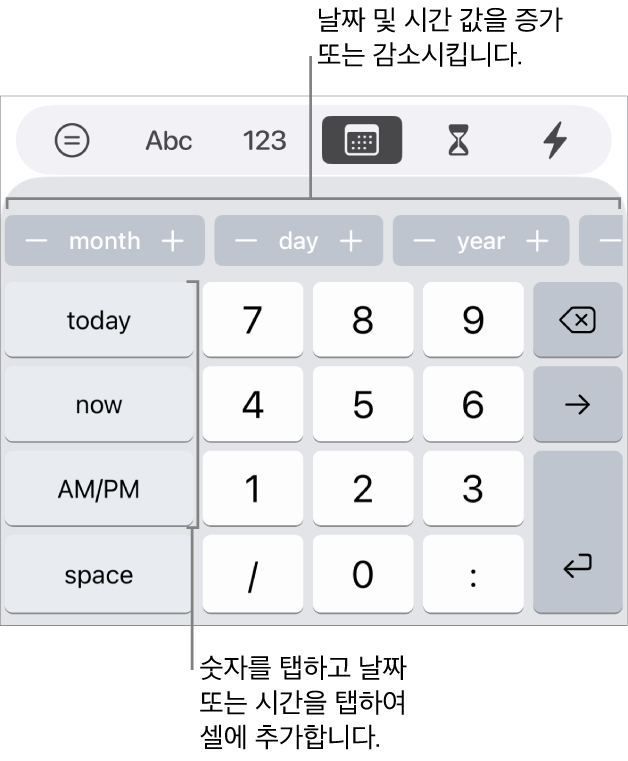628x761 pixels.
Task: Open the lightning bolt quick actions keyboard
Action: point(555,141)
